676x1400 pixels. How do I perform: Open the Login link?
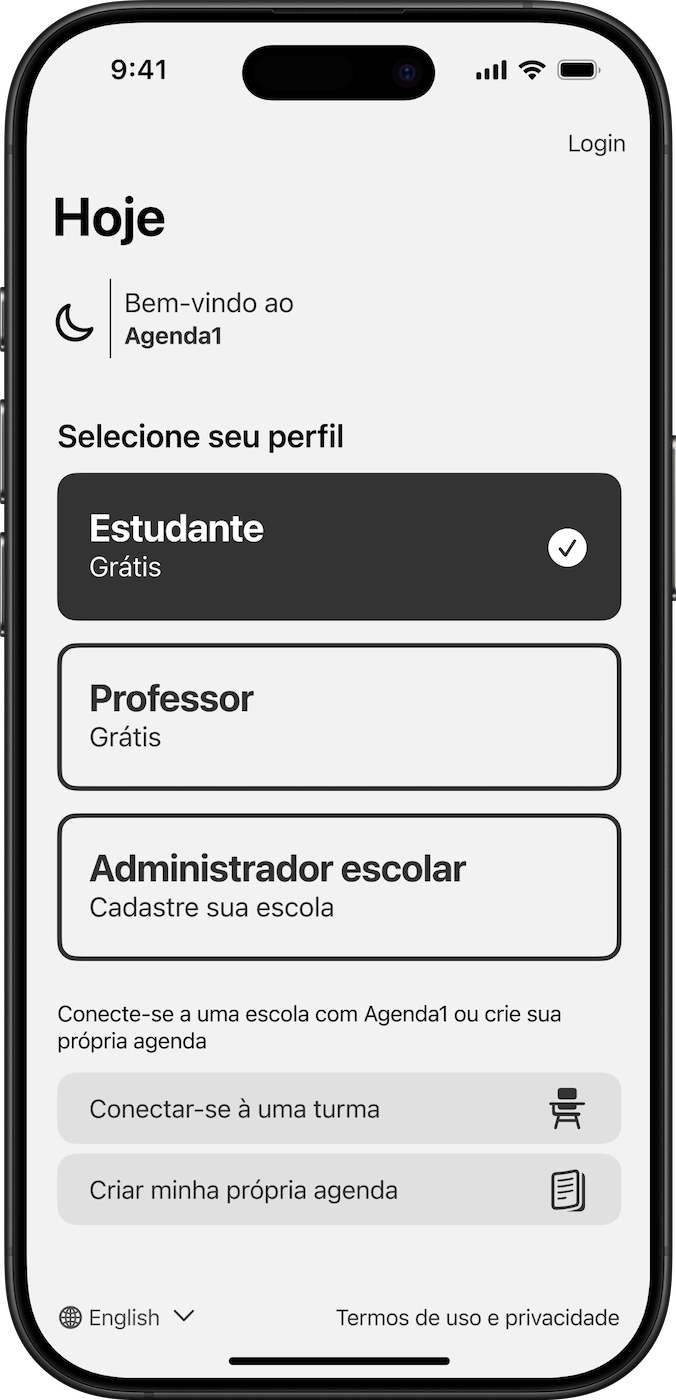[596, 144]
